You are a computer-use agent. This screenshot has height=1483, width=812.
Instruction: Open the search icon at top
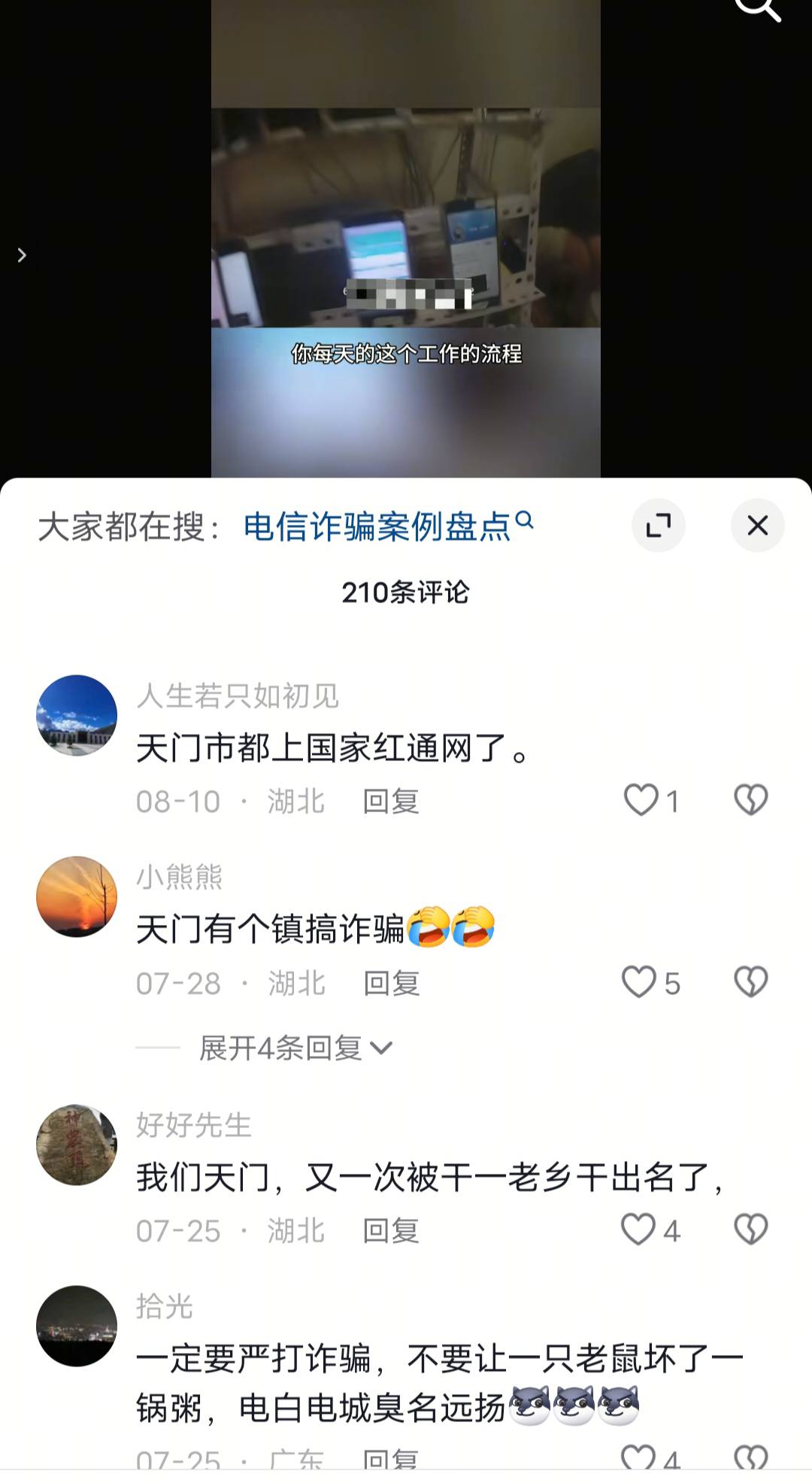756,9
